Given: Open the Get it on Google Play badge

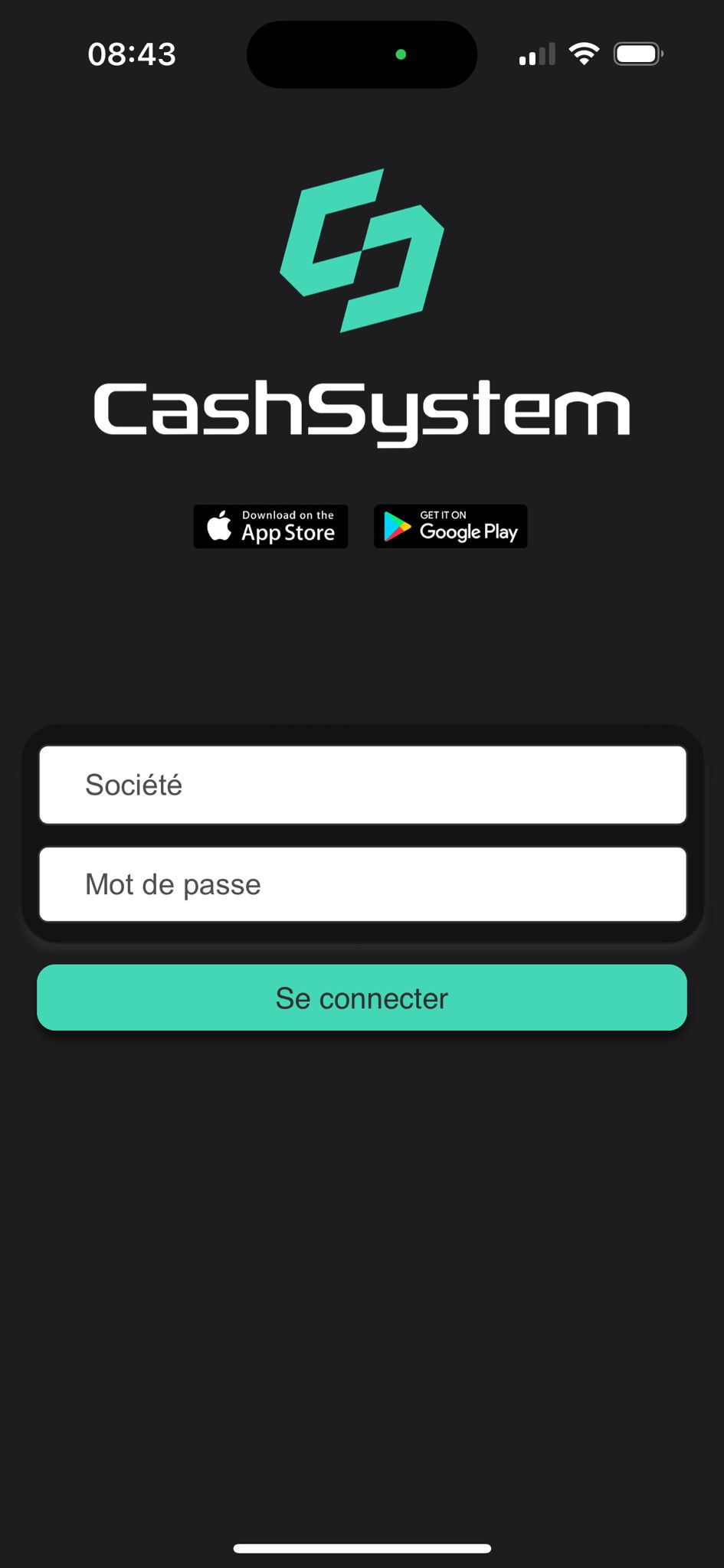Looking at the screenshot, I should point(450,527).
